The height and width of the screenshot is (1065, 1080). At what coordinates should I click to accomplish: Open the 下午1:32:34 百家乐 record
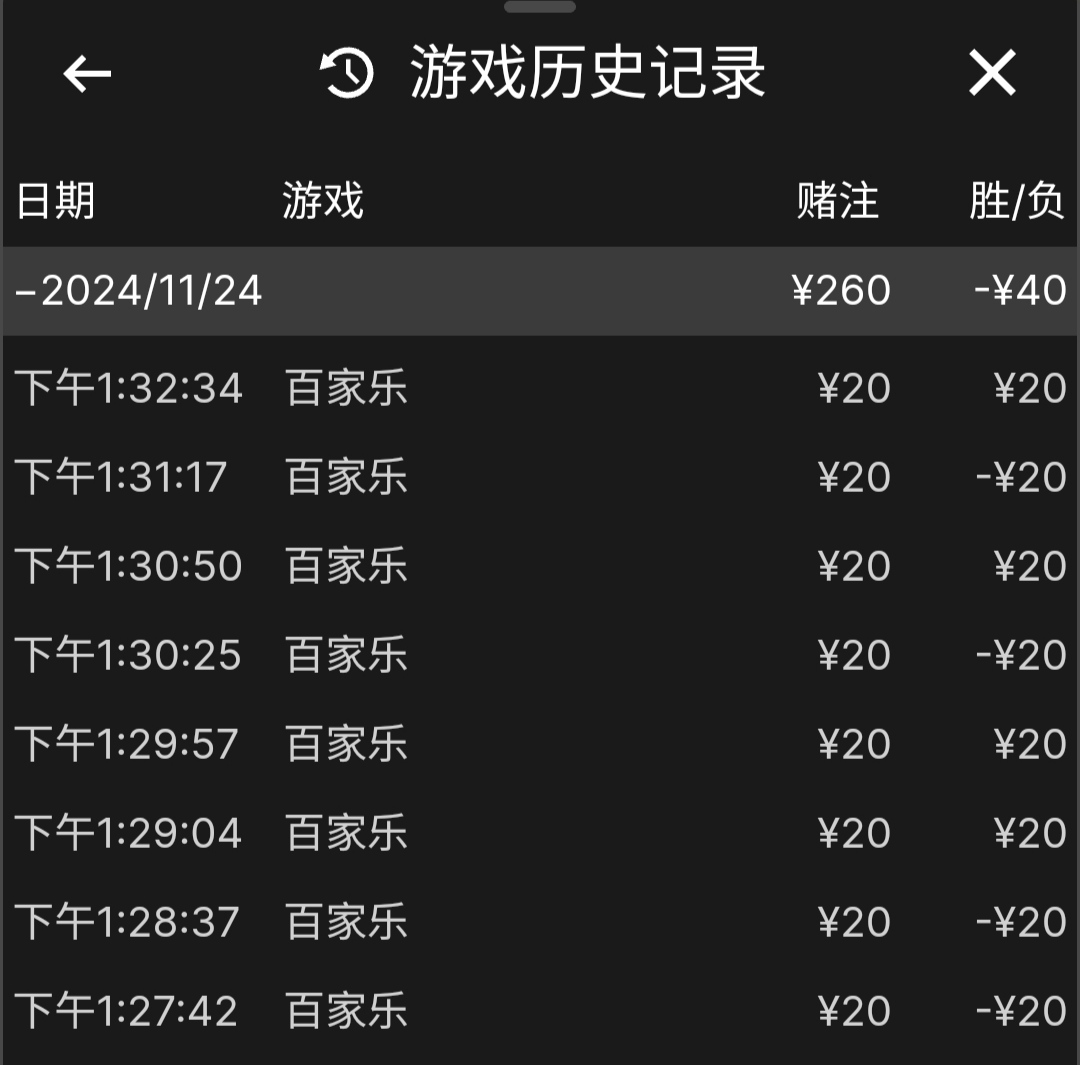540,388
